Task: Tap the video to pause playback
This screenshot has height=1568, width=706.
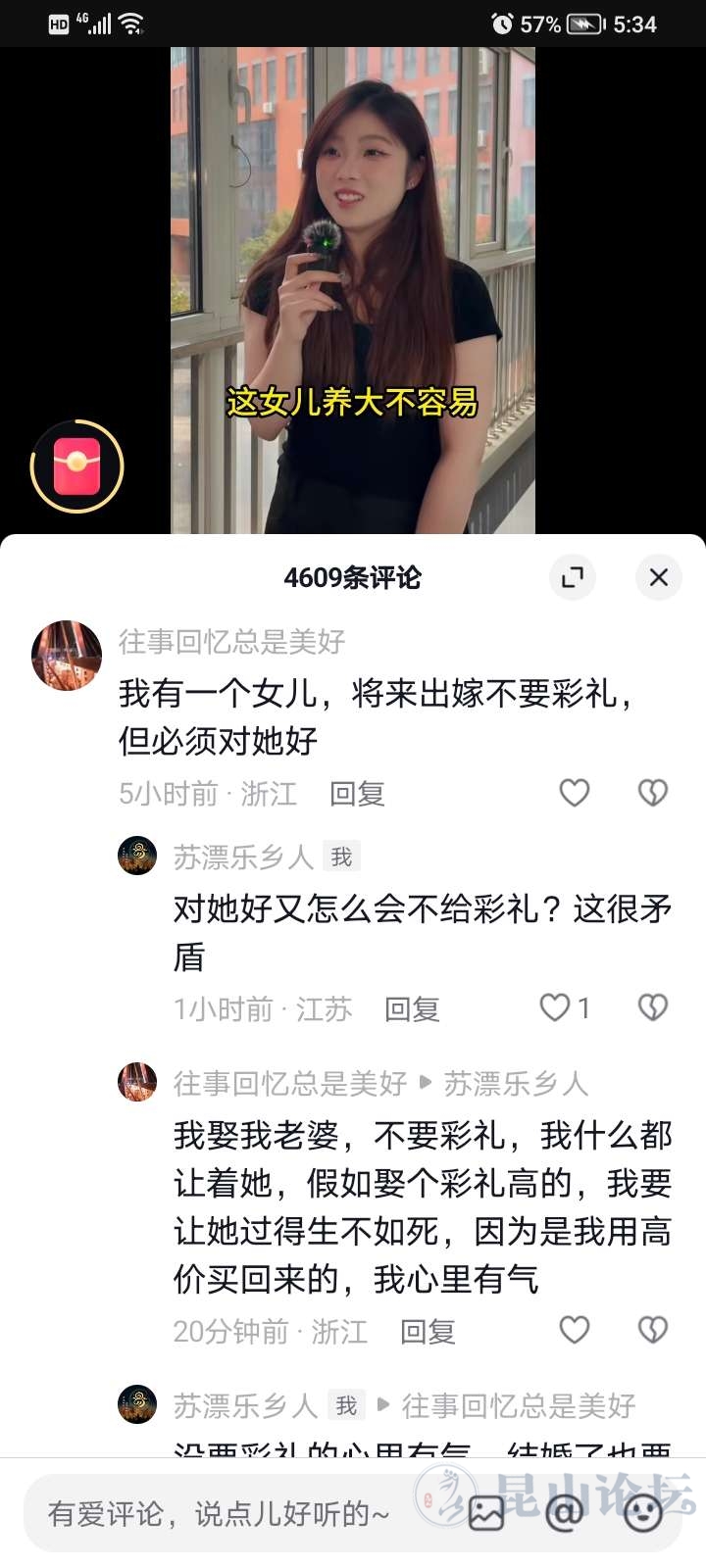Action: (x=353, y=245)
